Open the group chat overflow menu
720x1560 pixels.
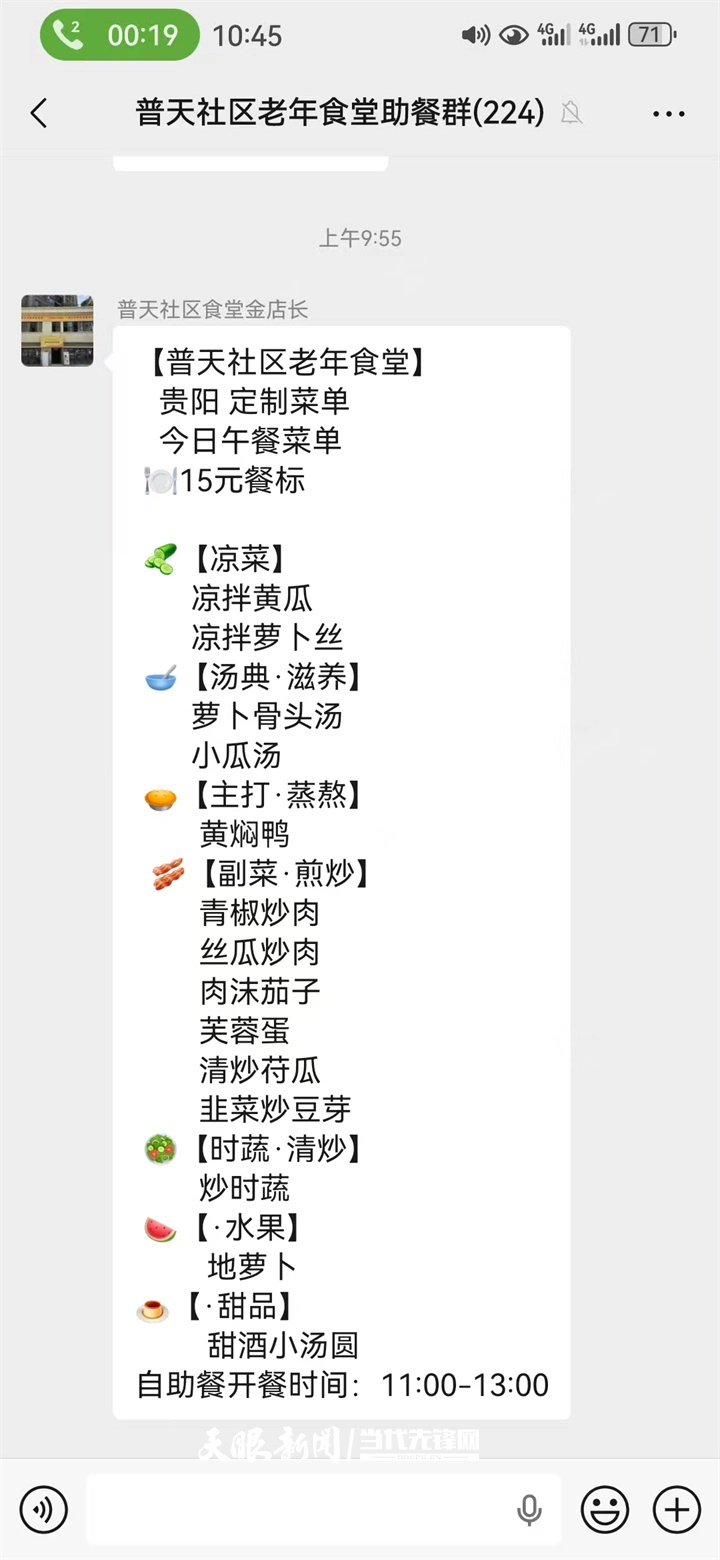[668, 114]
